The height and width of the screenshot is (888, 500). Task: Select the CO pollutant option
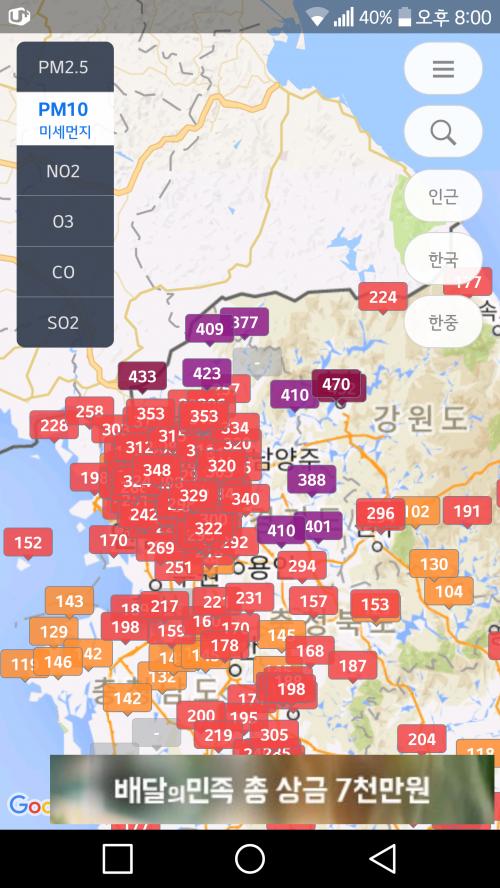click(65, 272)
